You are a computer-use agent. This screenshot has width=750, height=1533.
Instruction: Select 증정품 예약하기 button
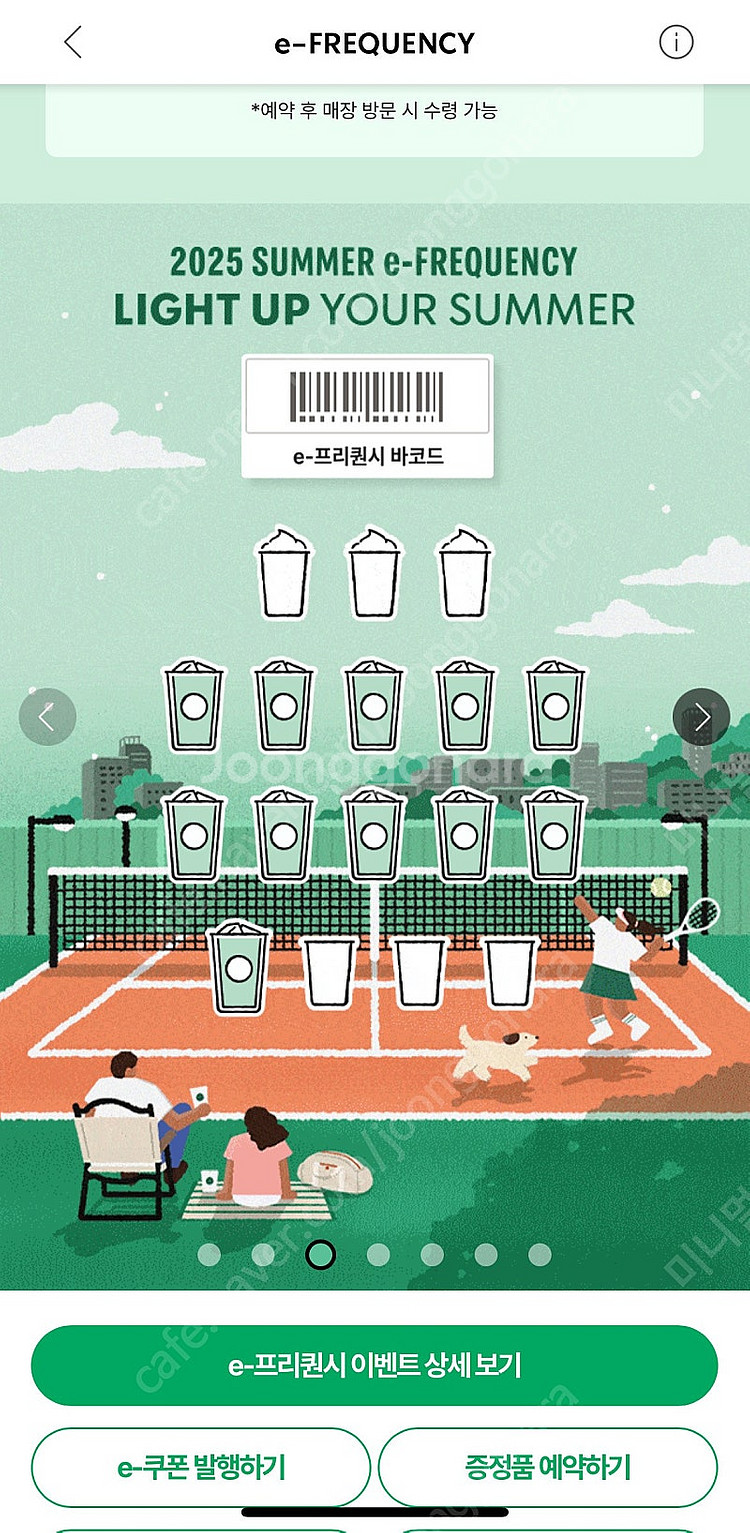(548, 1467)
